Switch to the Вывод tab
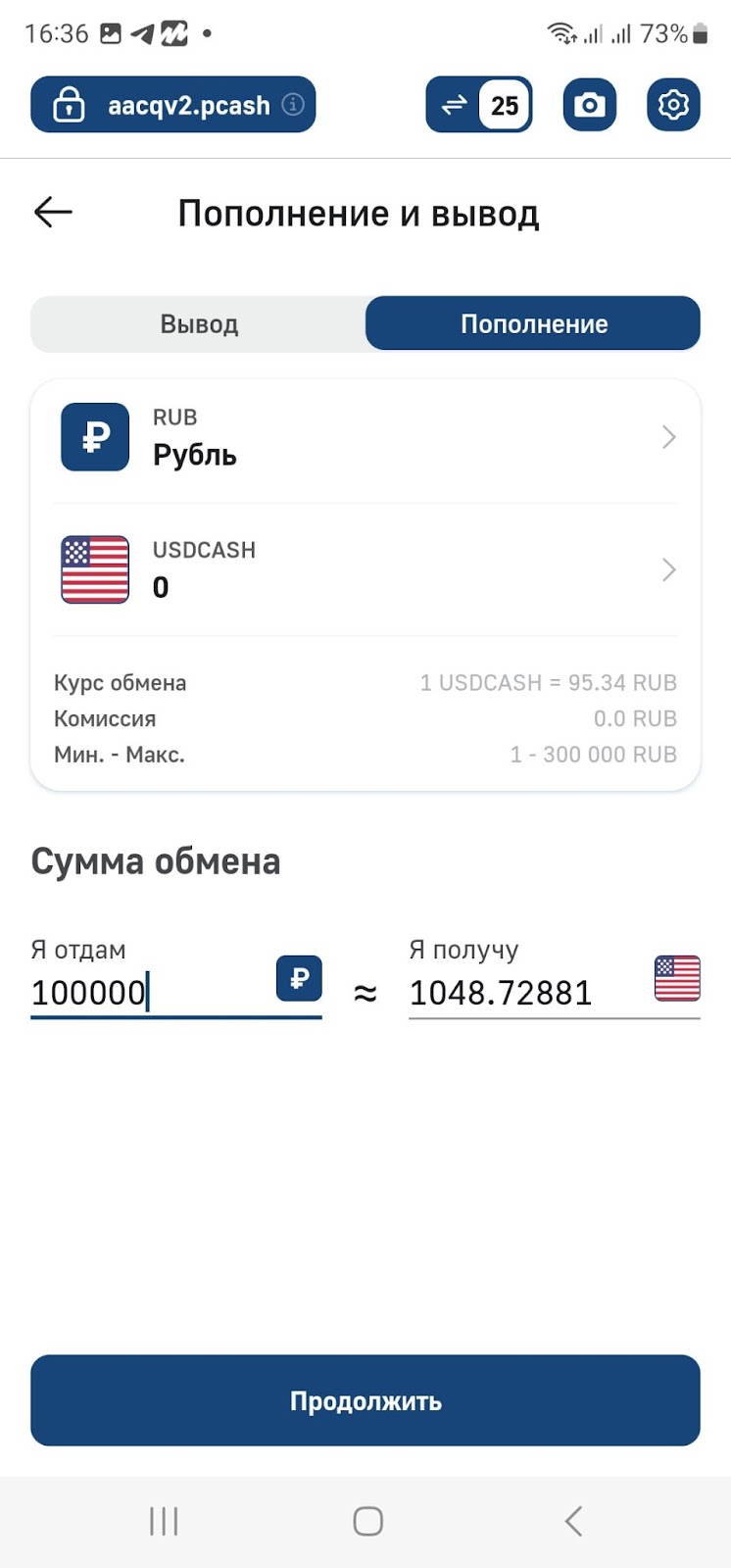This screenshot has height=1568, width=731. click(x=199, y=324)
